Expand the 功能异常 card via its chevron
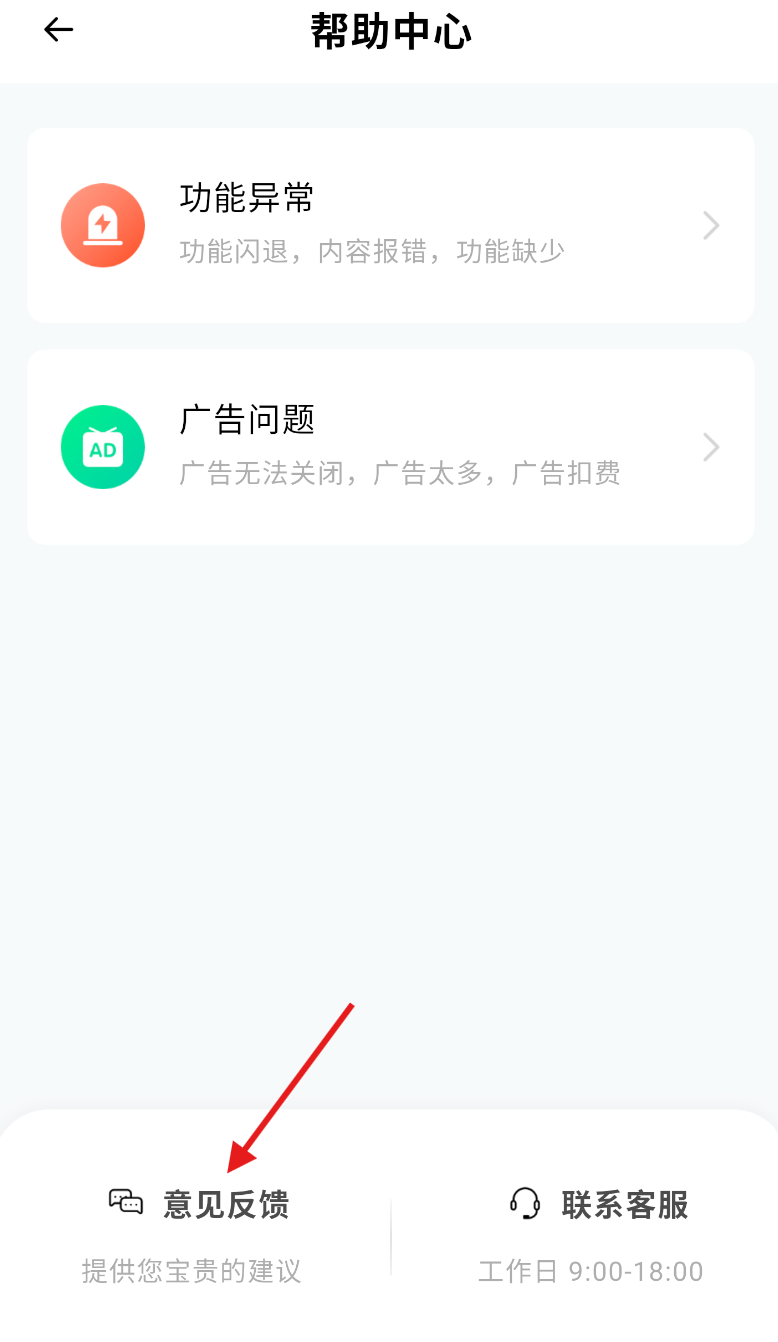 click(x=710, y=226)
